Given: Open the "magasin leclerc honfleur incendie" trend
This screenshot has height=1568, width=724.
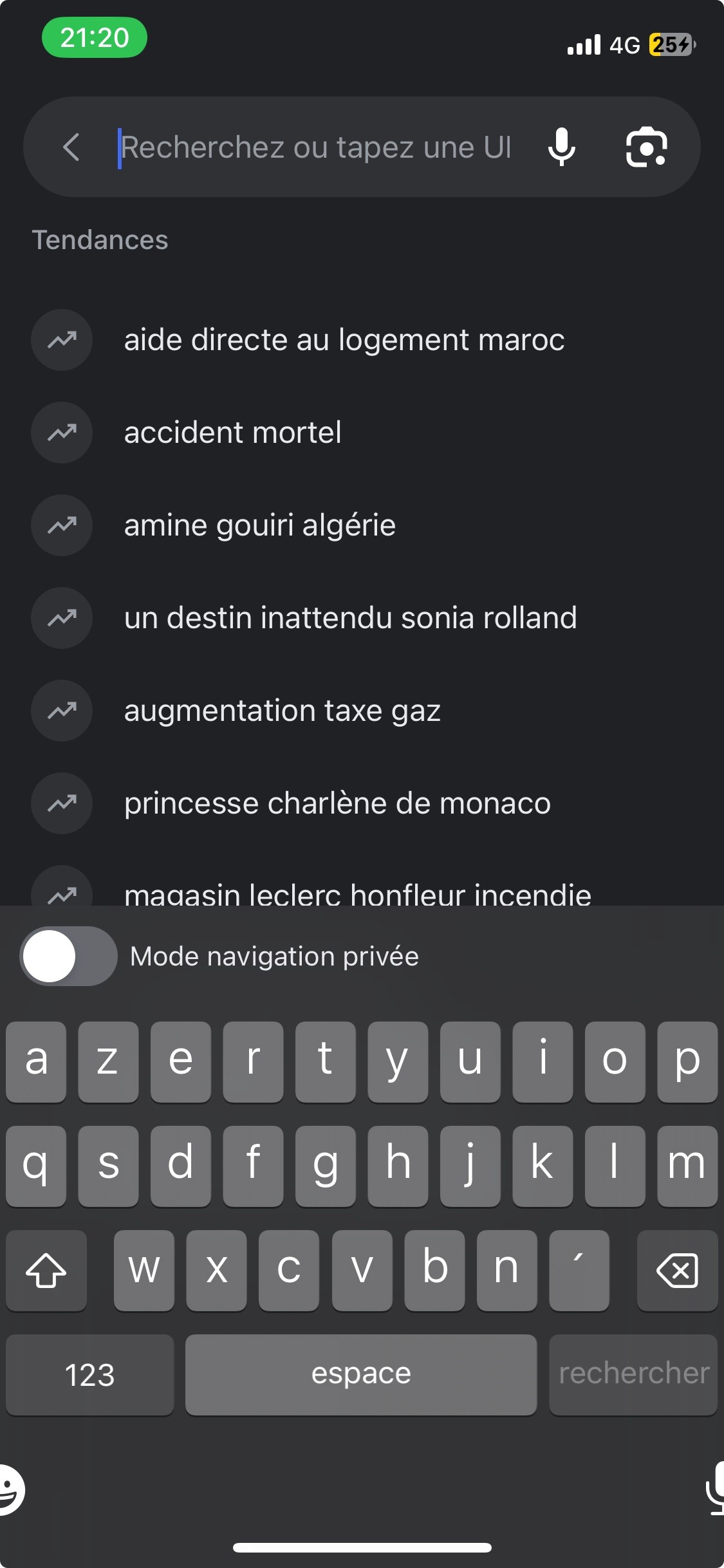Looking at the screenshot, I should tap(357, 893).
